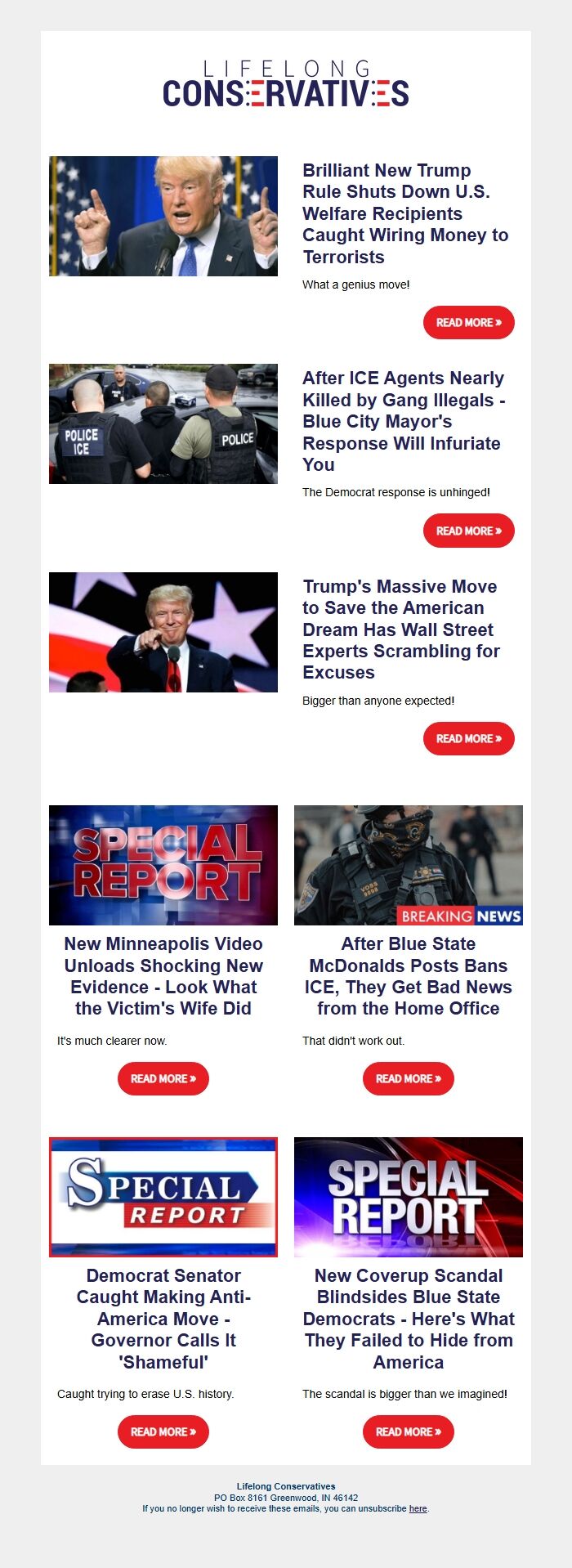Image resolution: width=572 pixels, height=1568 pixels.
Task: Open the Special Report image for Coverup Scandal
Action: pos(409,1197)
